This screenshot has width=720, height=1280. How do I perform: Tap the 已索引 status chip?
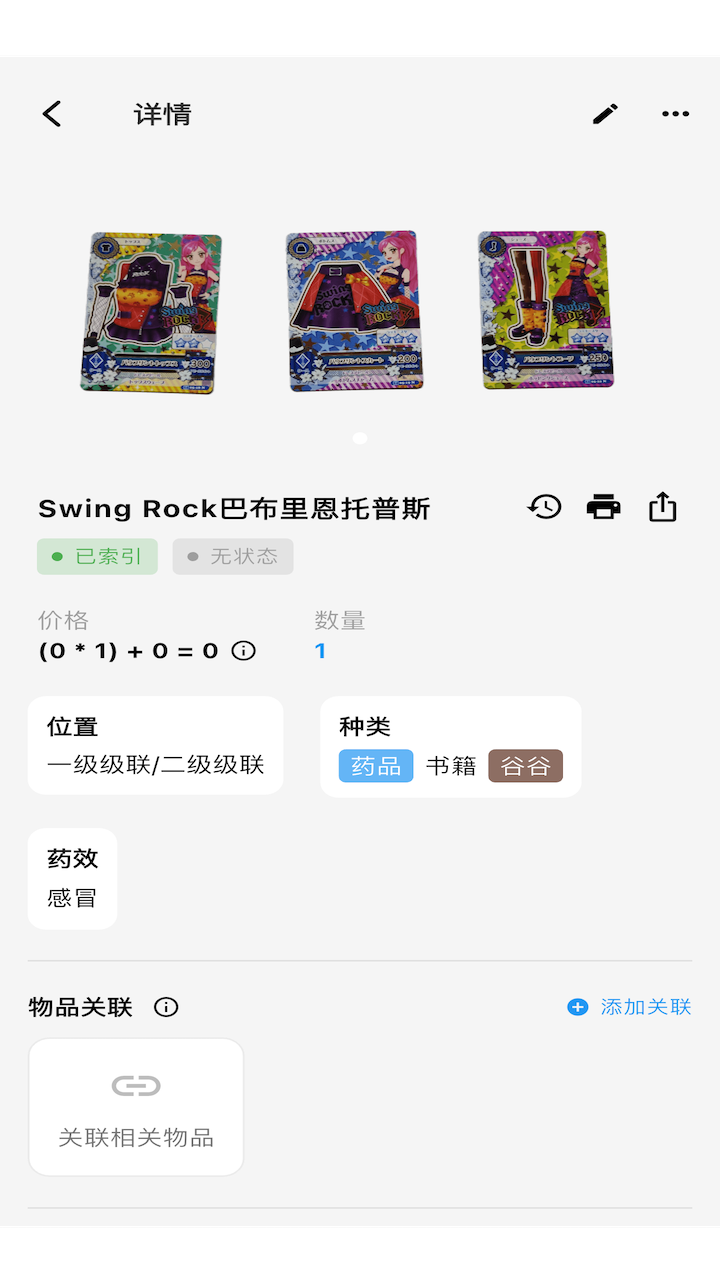pos(97,556)
